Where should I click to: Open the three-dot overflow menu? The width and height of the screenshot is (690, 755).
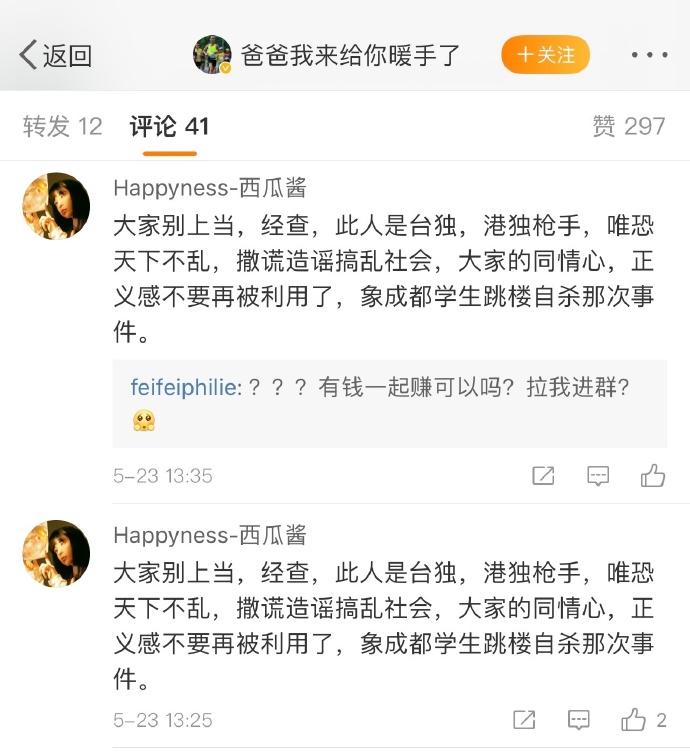pos(649,55)
